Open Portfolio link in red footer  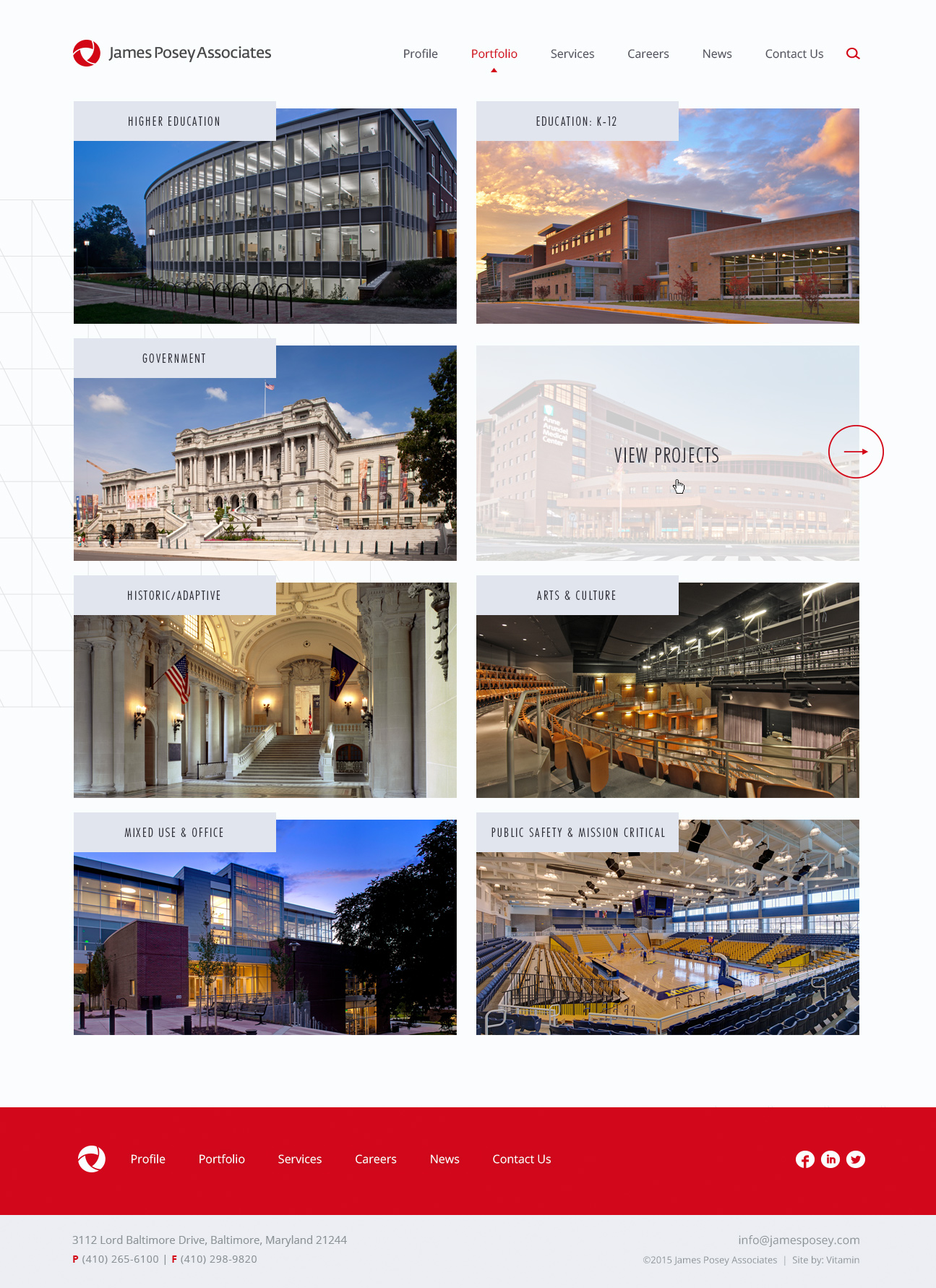(x=221, y=1159)
